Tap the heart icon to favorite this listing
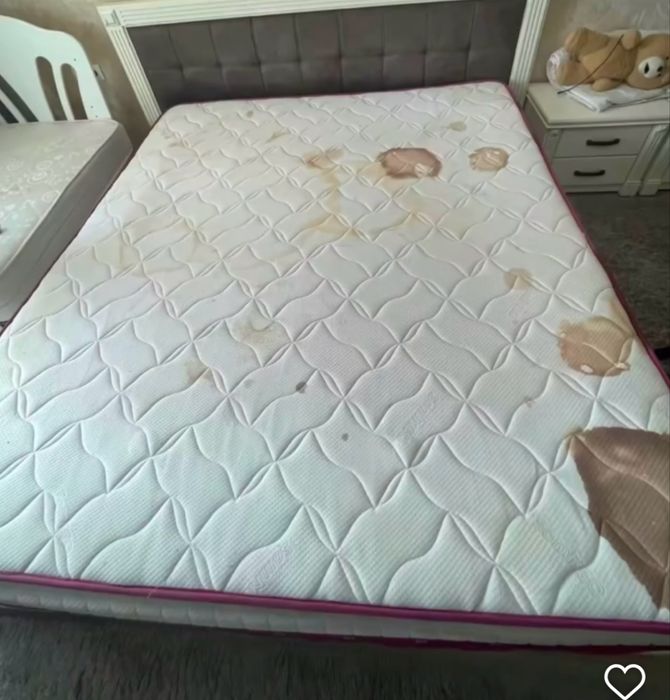670x700 pixels. tap(625, 681)
